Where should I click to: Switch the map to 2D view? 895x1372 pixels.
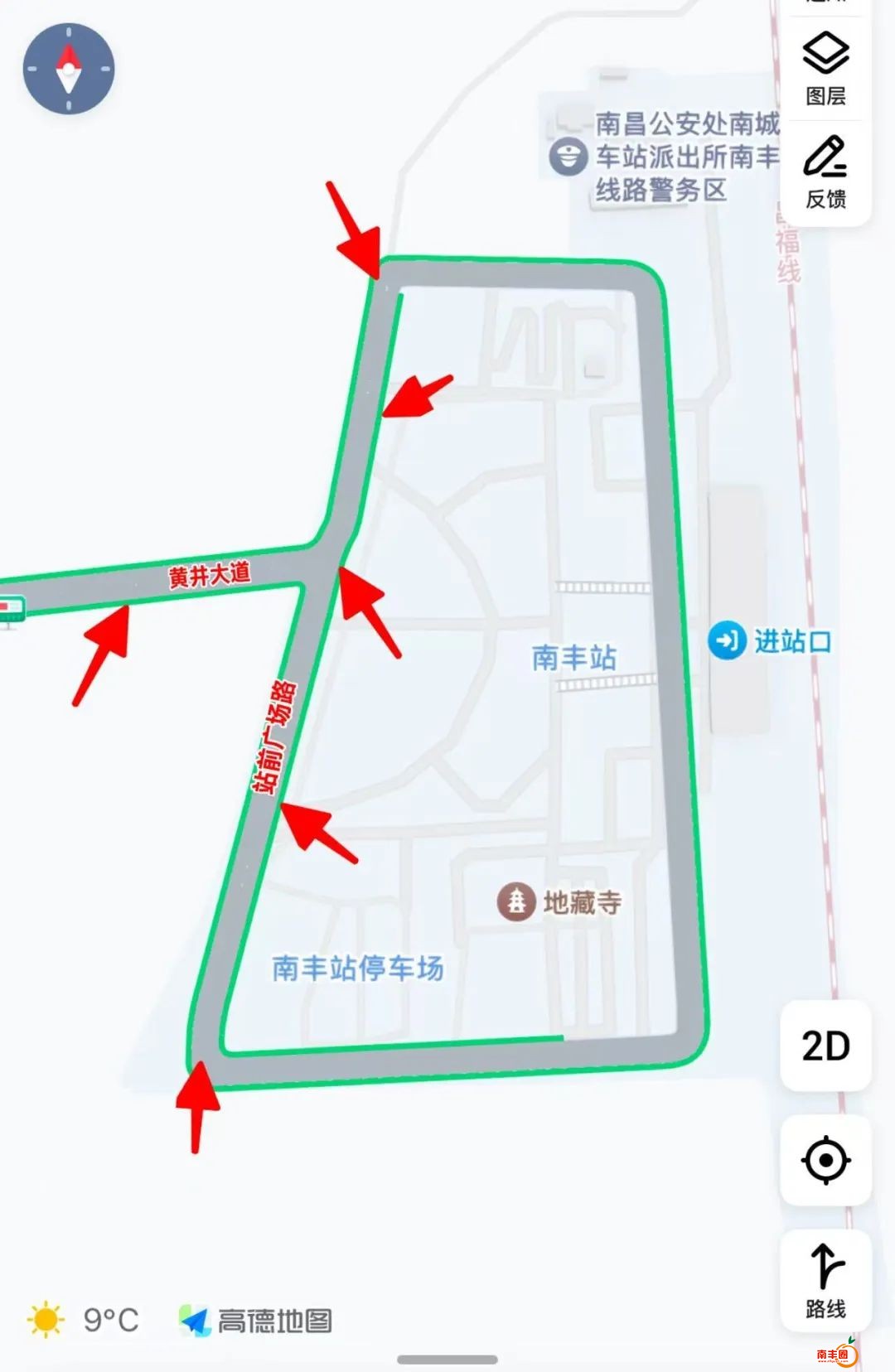825,1046
